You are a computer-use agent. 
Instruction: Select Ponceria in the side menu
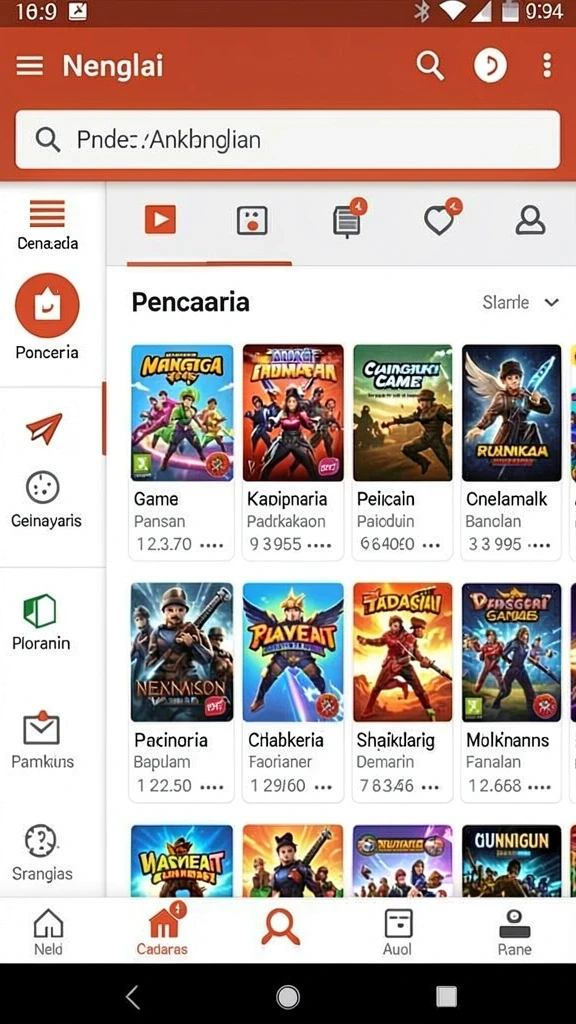(x=47, y=317)
